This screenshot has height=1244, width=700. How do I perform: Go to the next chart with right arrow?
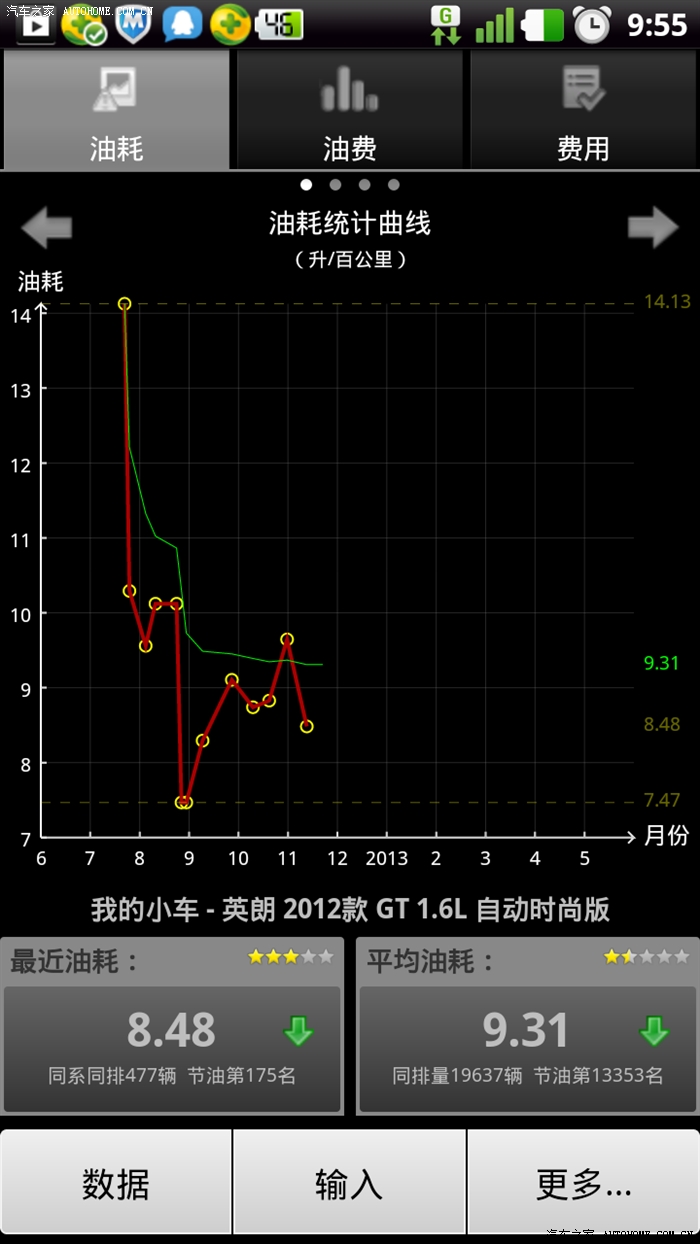[653, 228]
